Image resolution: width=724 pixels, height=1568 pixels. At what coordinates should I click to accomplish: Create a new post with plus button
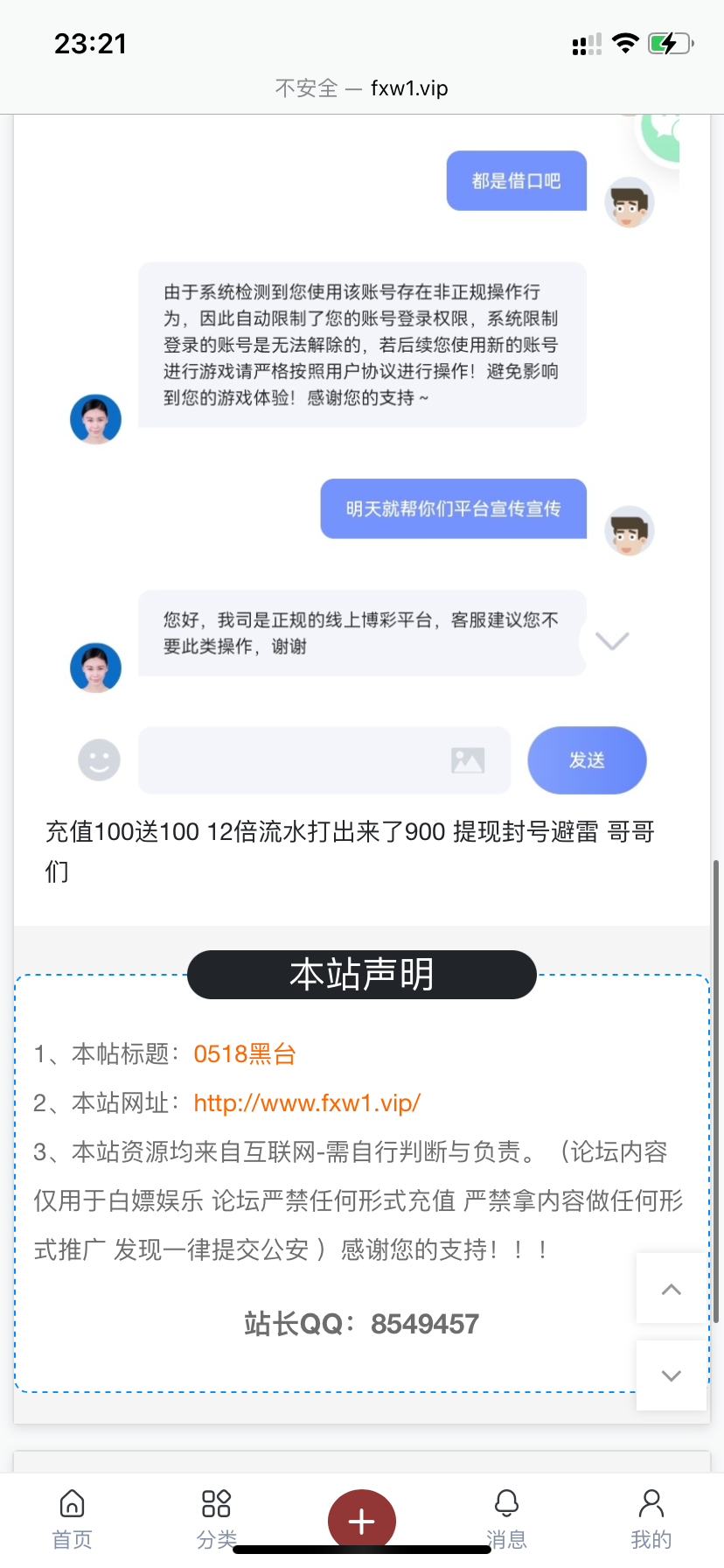(361, 1521)
